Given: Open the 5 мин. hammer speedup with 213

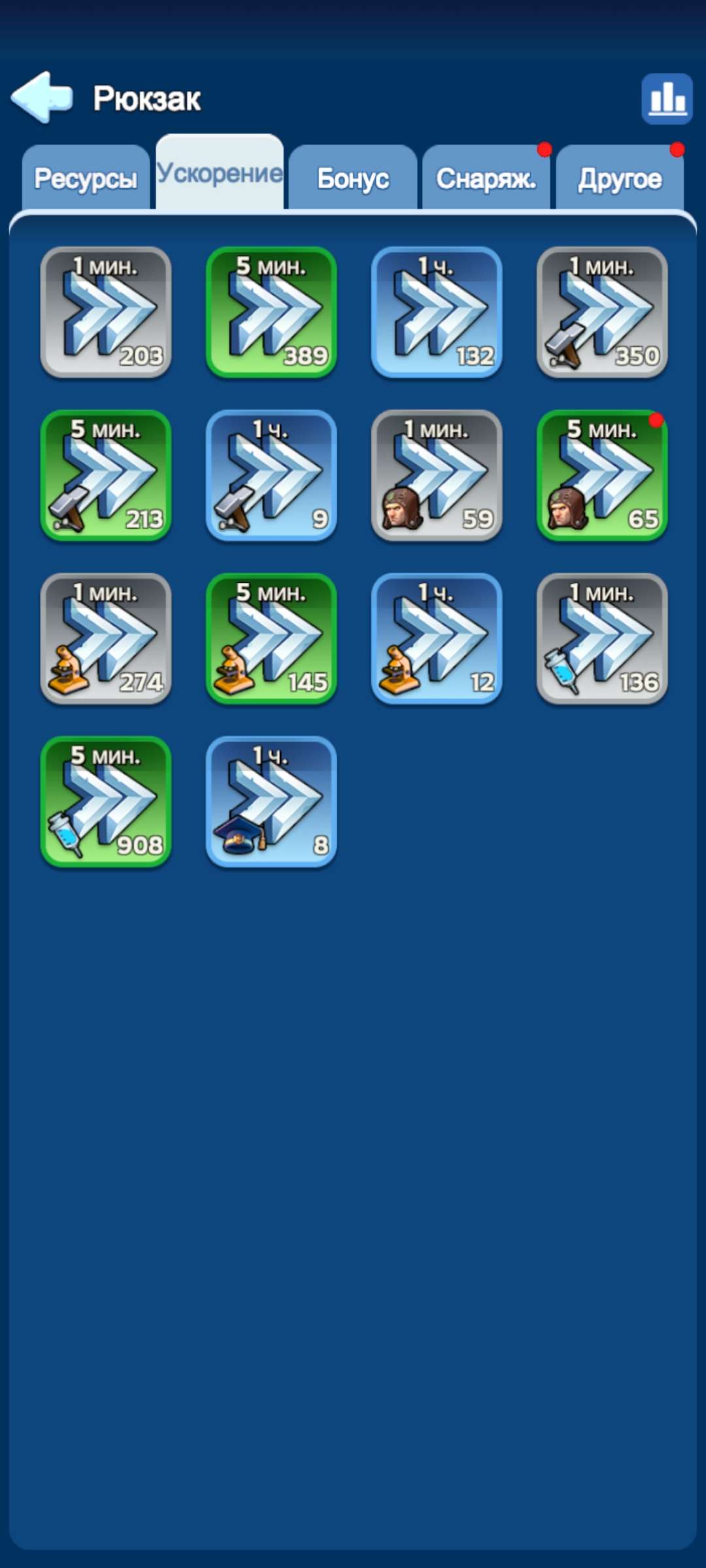Looking at the screenshot, I should tap(106, 476).
